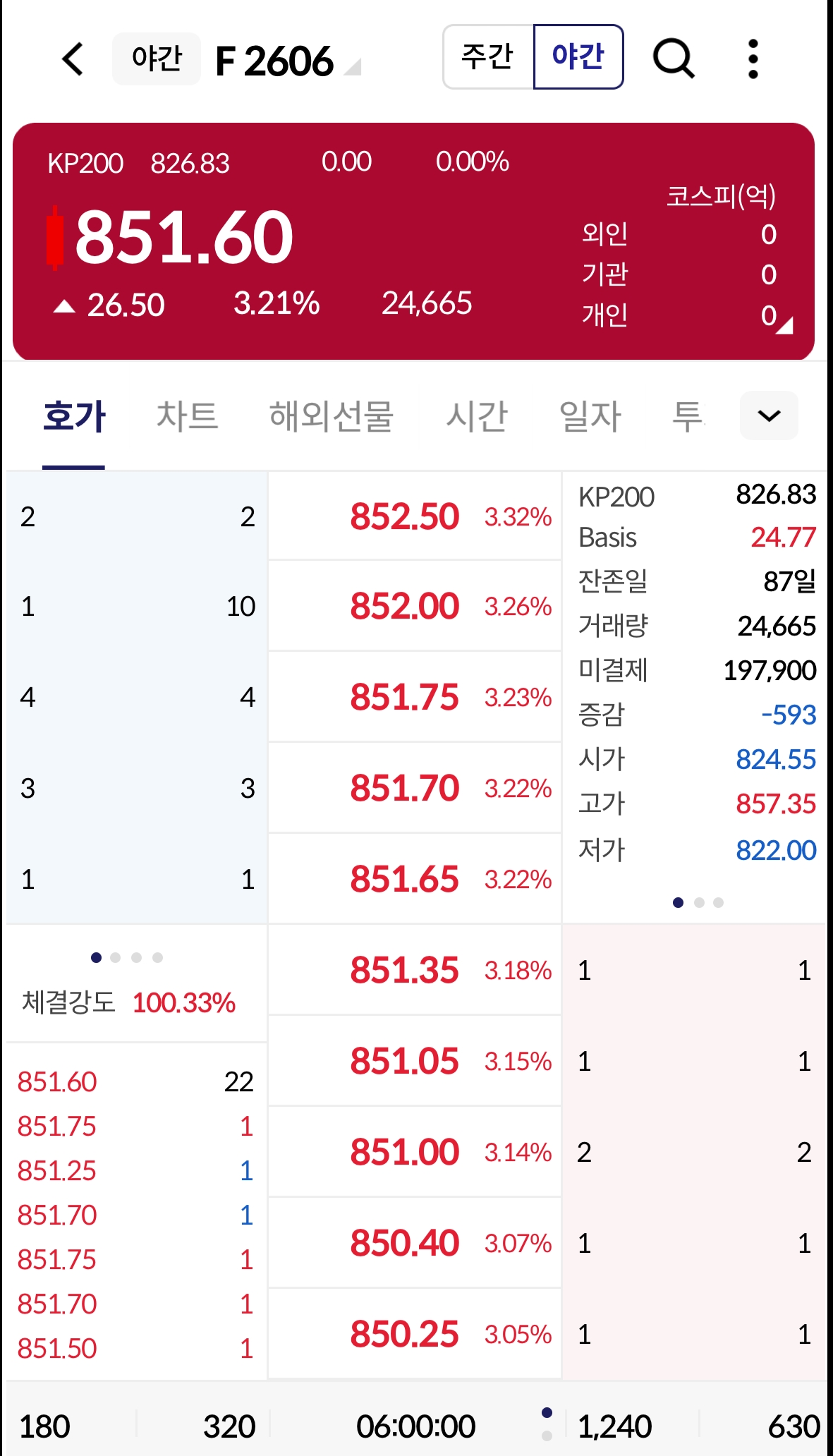Open the 일자 tab
The width and height of the screenshot is (833, 1456).
pos(590,416)
